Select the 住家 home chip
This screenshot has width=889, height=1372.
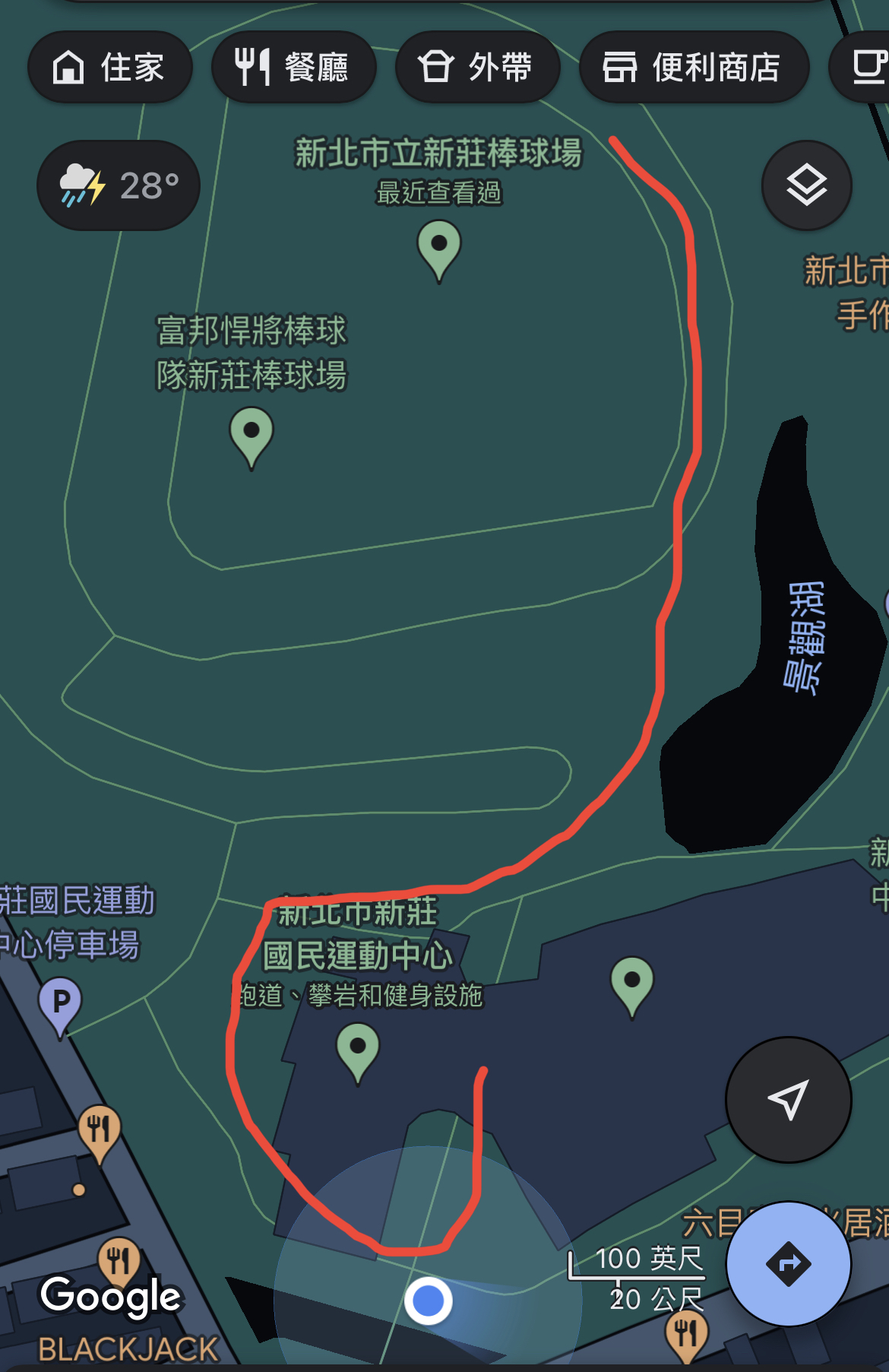(109, 67)
